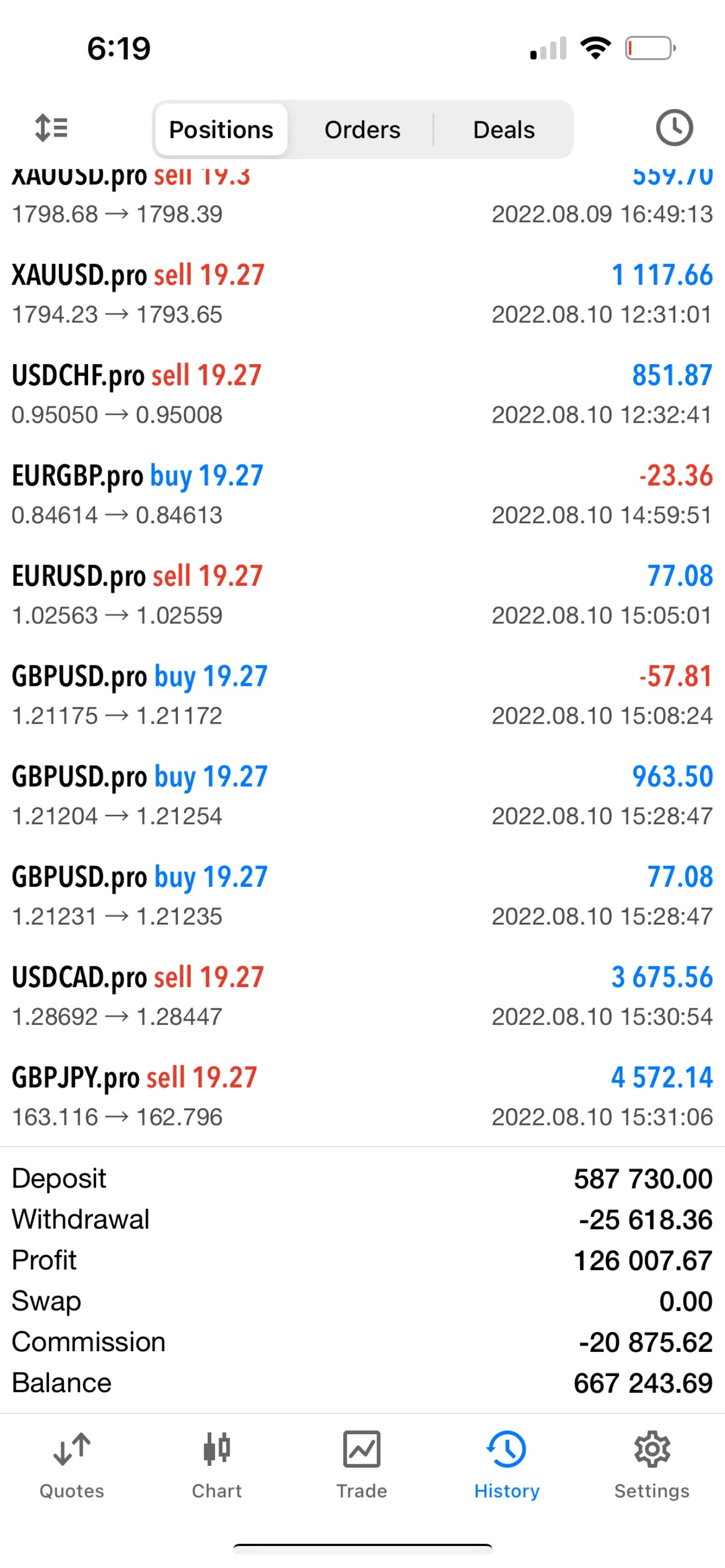Expand the USDCAD.pro sell position
This screenshot has height=1568, width=725.
coord(362,996)
